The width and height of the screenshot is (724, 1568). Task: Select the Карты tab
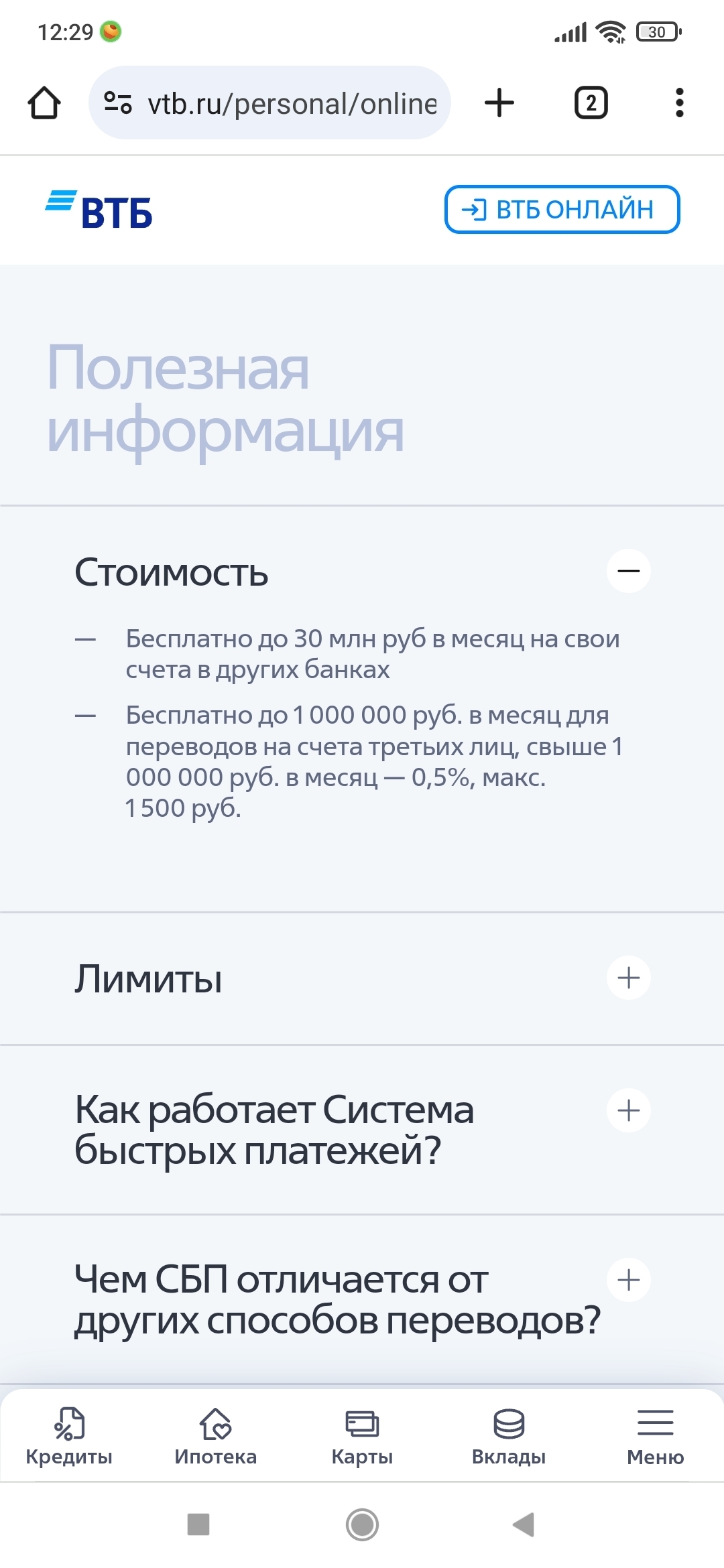[362, 1436]
